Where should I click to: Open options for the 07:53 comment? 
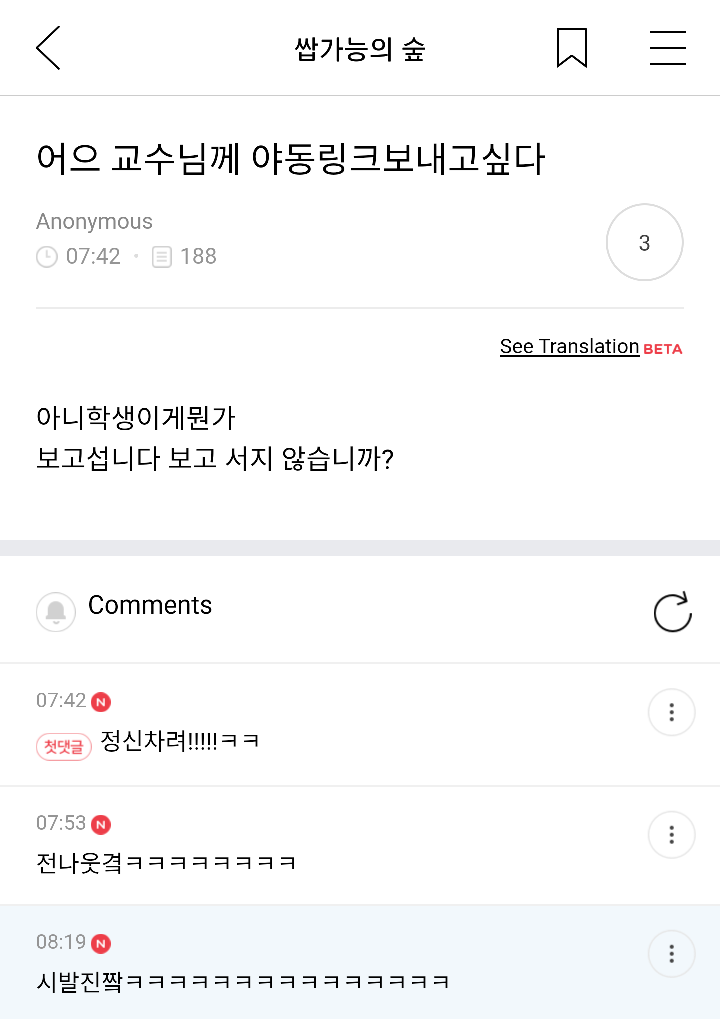click(x=672, y=835)
